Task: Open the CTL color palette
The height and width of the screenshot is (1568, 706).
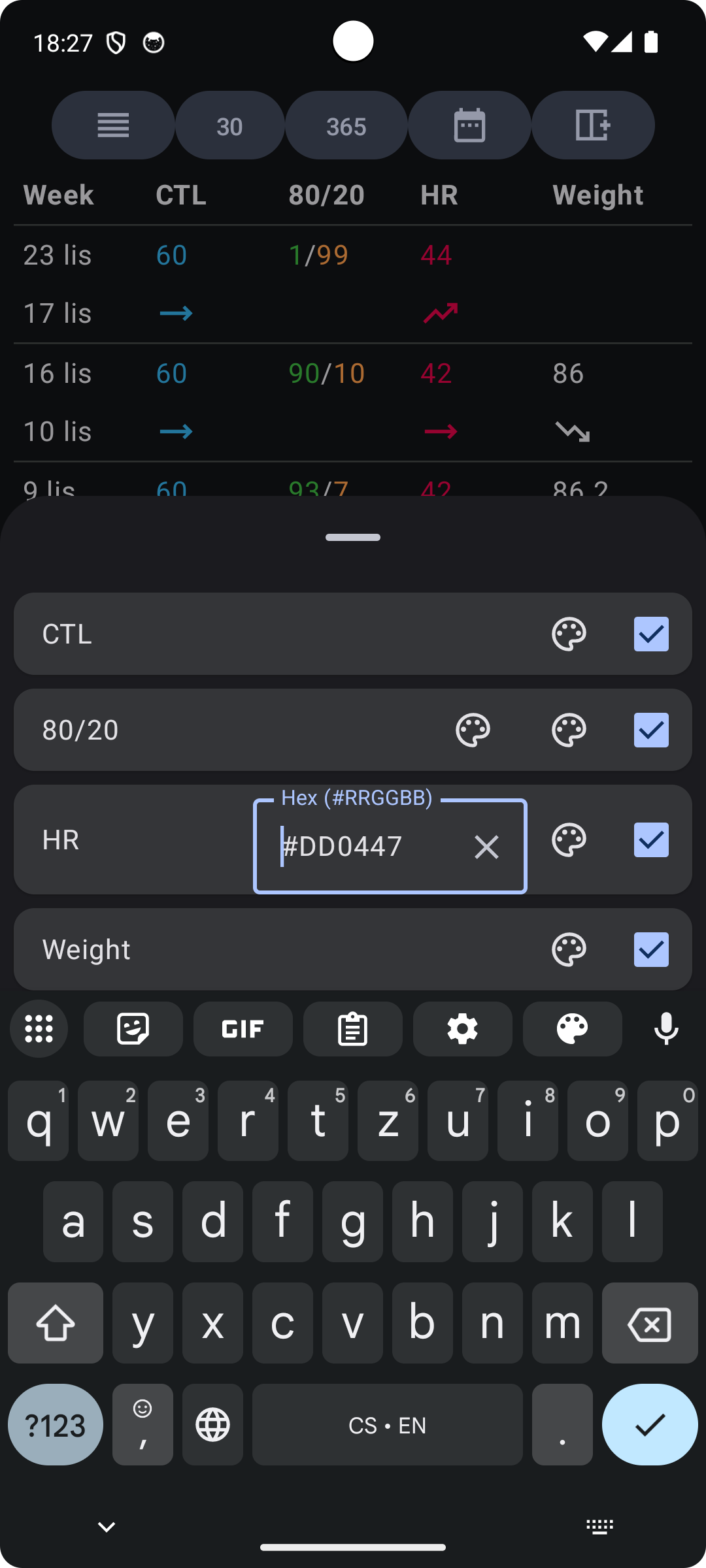Action: [569, 634]
